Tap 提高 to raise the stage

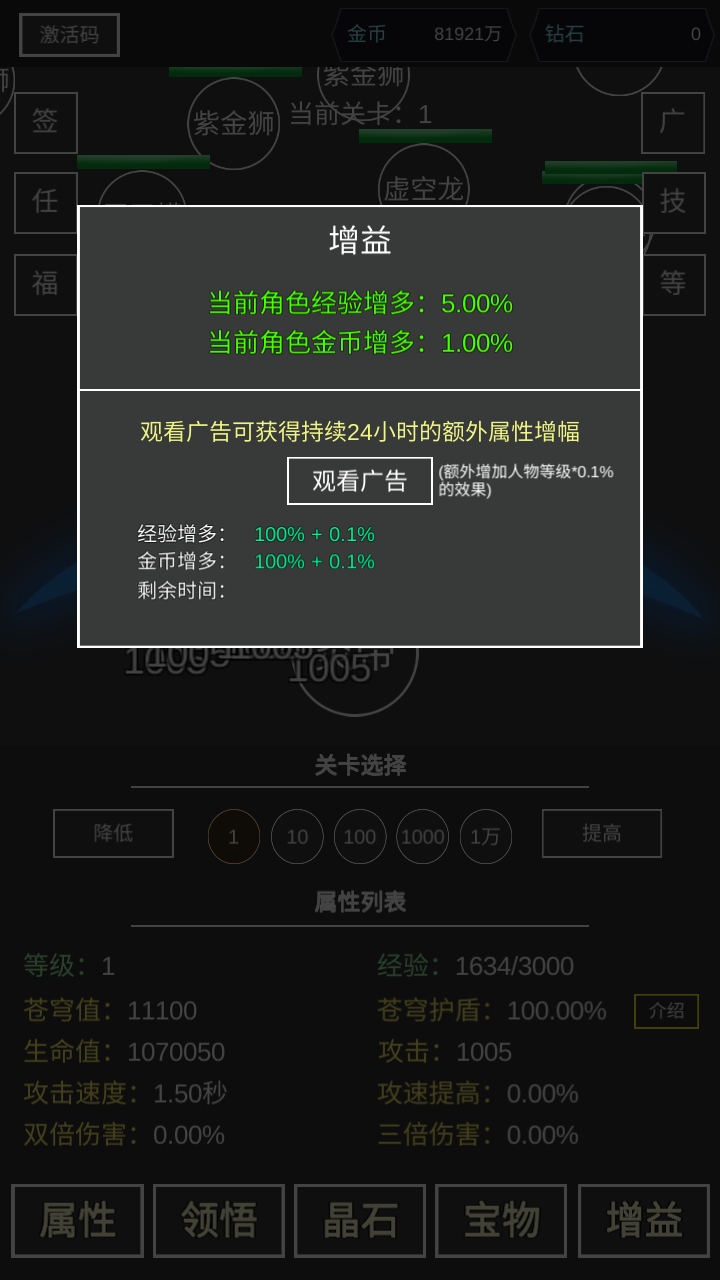(601, 833)
